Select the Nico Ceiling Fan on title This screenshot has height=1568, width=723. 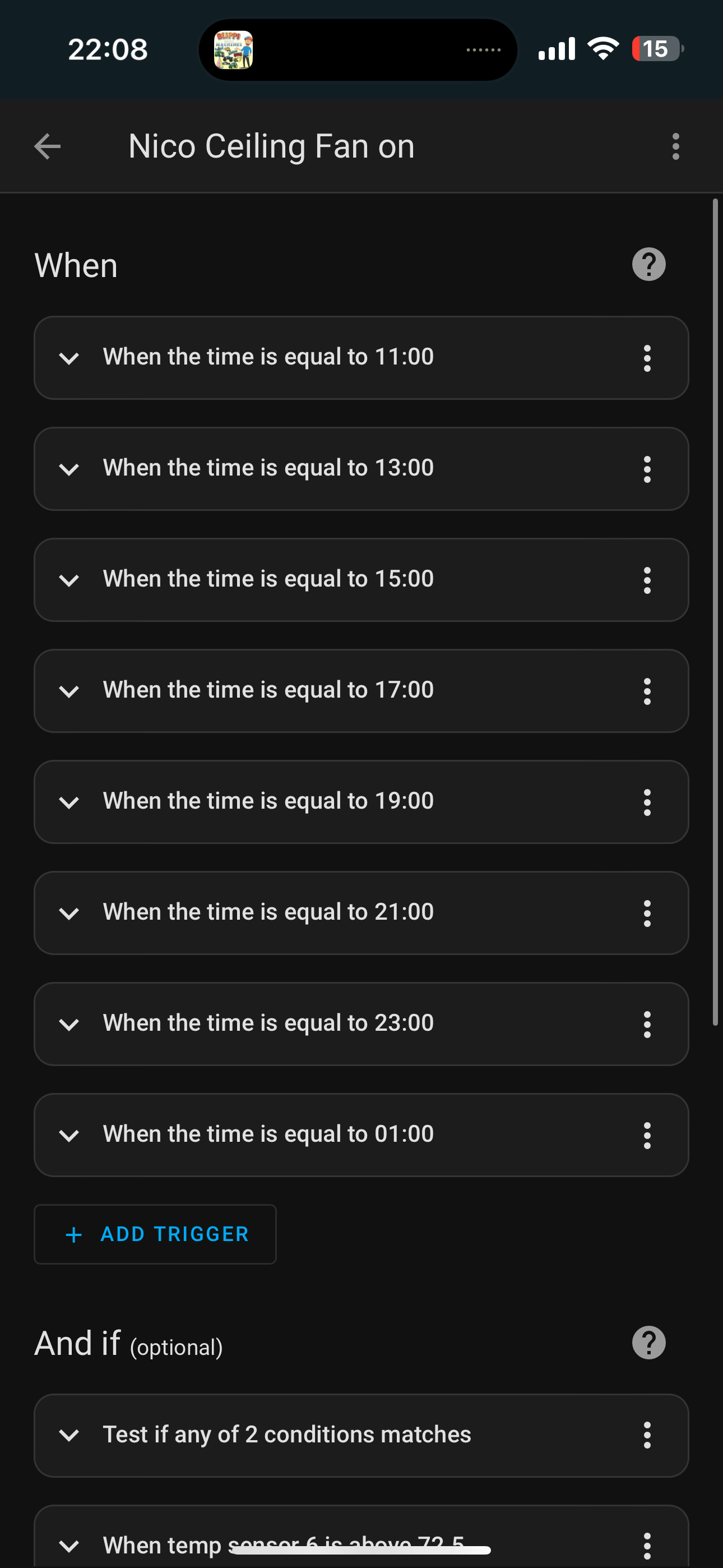tap(271, 146)
